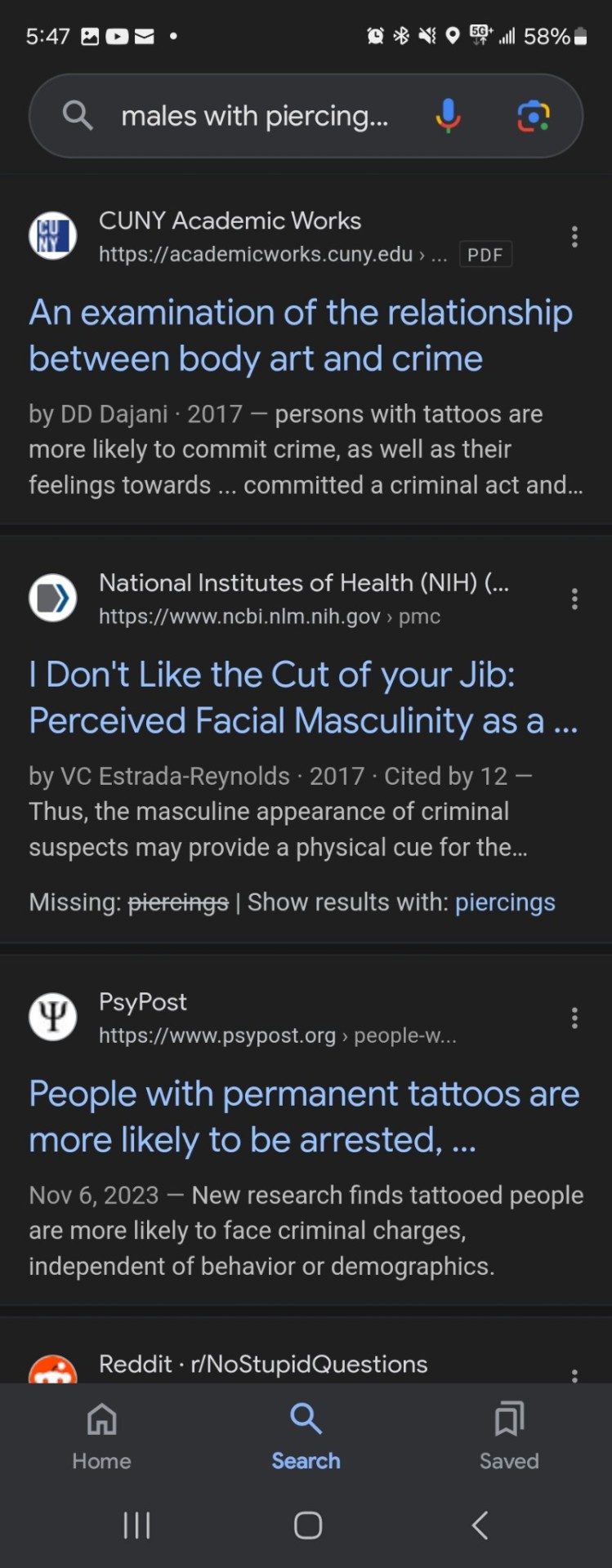The image size is (612, 1568).
Task: Select the Search tab
Action: (x=306, y=1436)
